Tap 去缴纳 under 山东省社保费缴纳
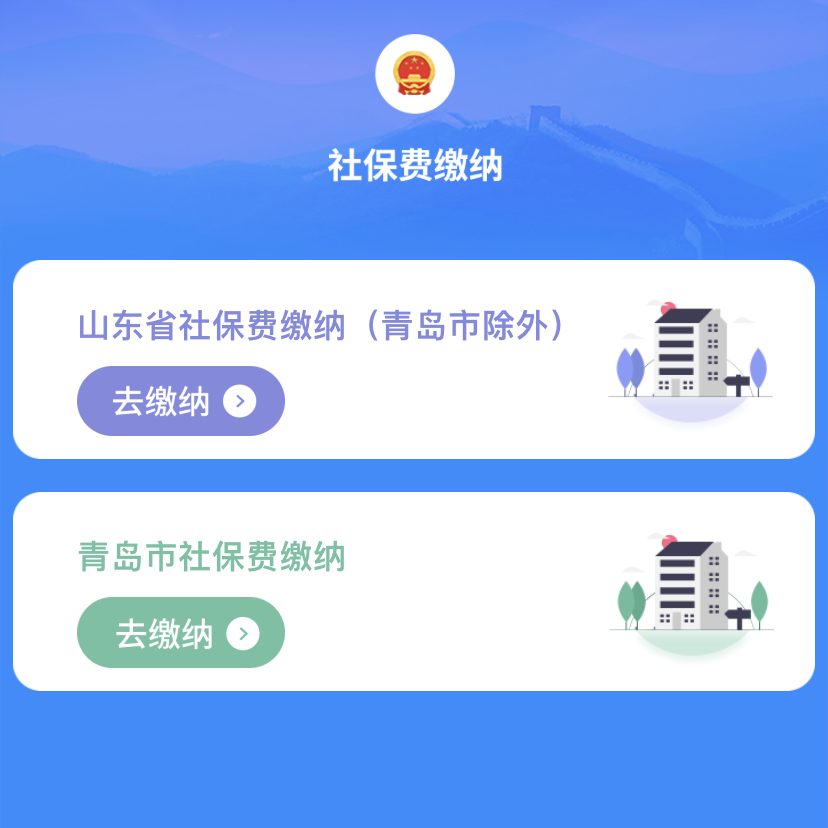828x828 pixels. (181, 401)
